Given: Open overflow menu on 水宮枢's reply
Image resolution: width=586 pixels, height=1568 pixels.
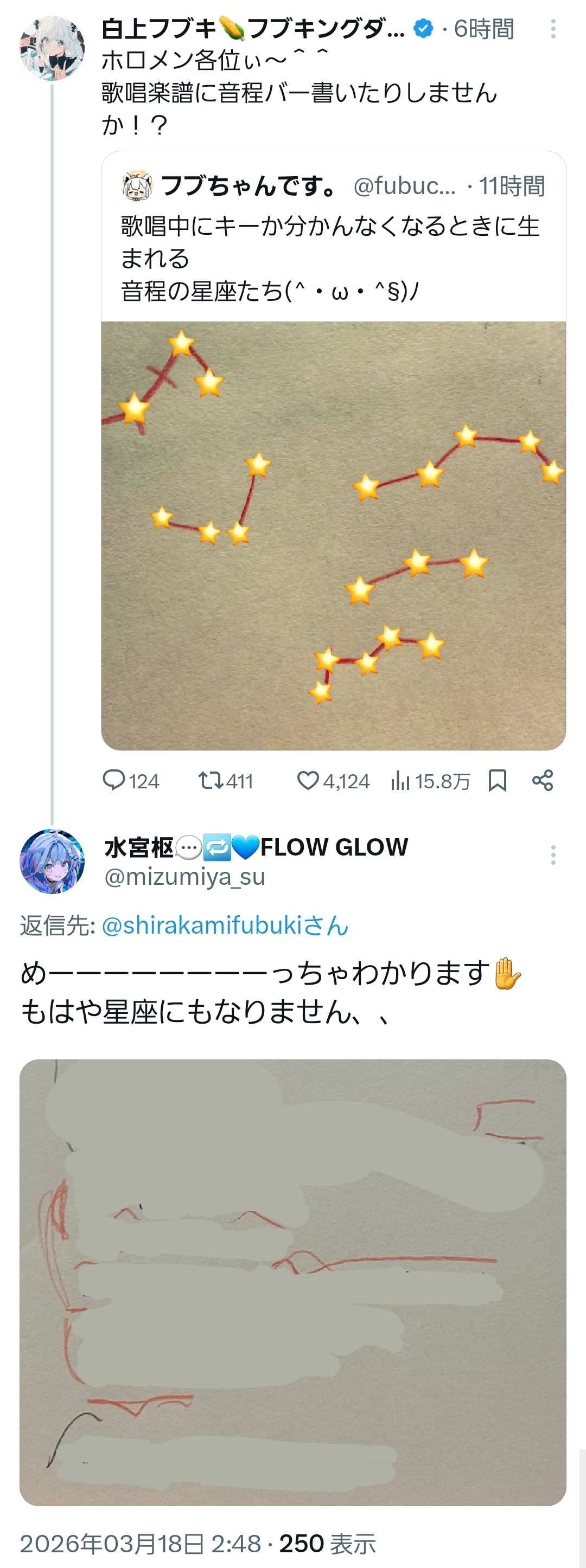Looking at the screenshot, I should (552, 854).
